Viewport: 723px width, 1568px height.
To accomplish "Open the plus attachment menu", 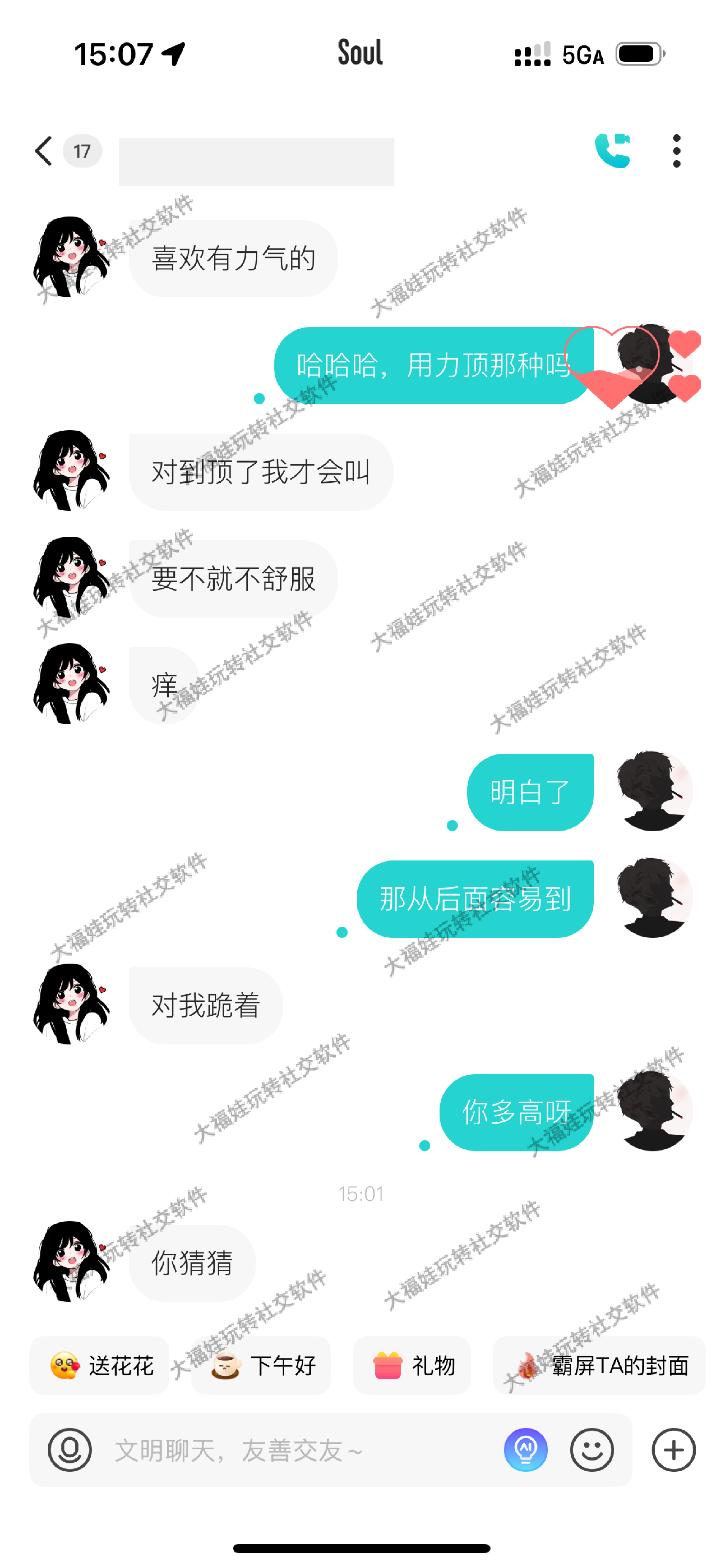I will [x=673, y=1450].
